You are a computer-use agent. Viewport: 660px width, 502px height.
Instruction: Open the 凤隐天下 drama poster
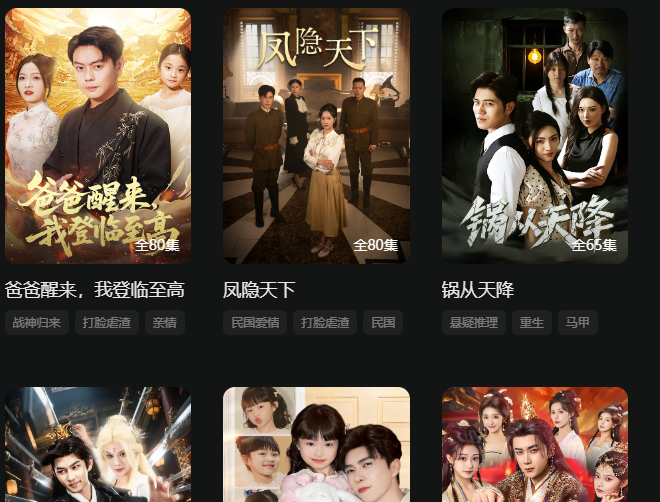point(316,135)
